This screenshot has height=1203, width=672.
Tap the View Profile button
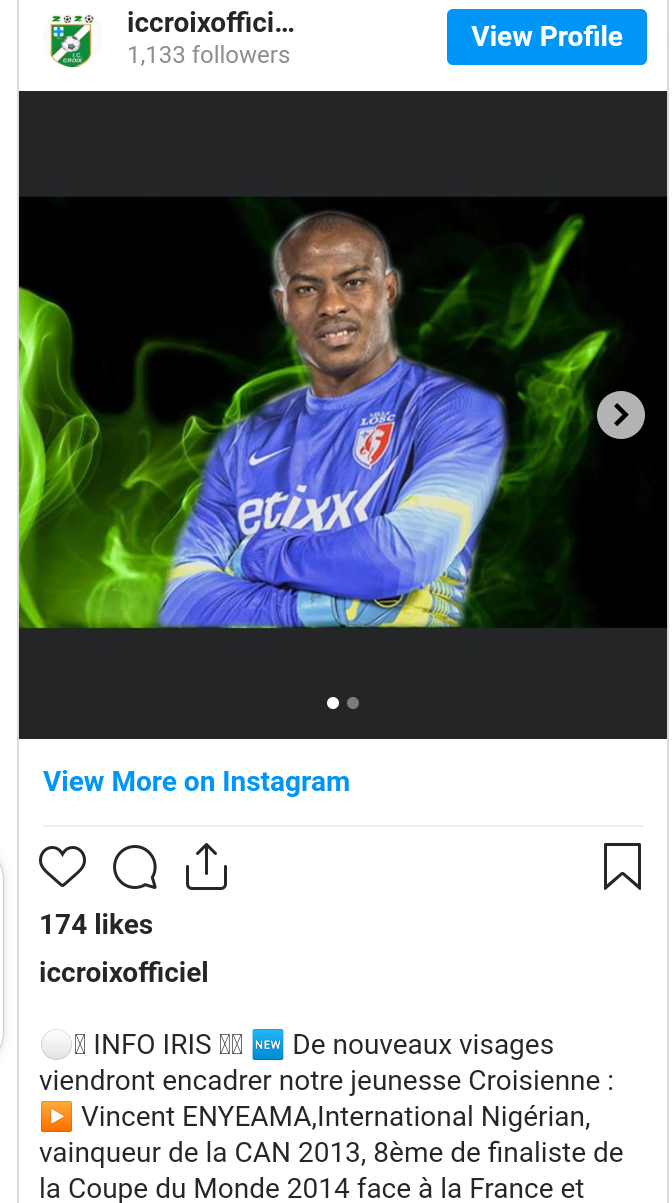[547, 37]
